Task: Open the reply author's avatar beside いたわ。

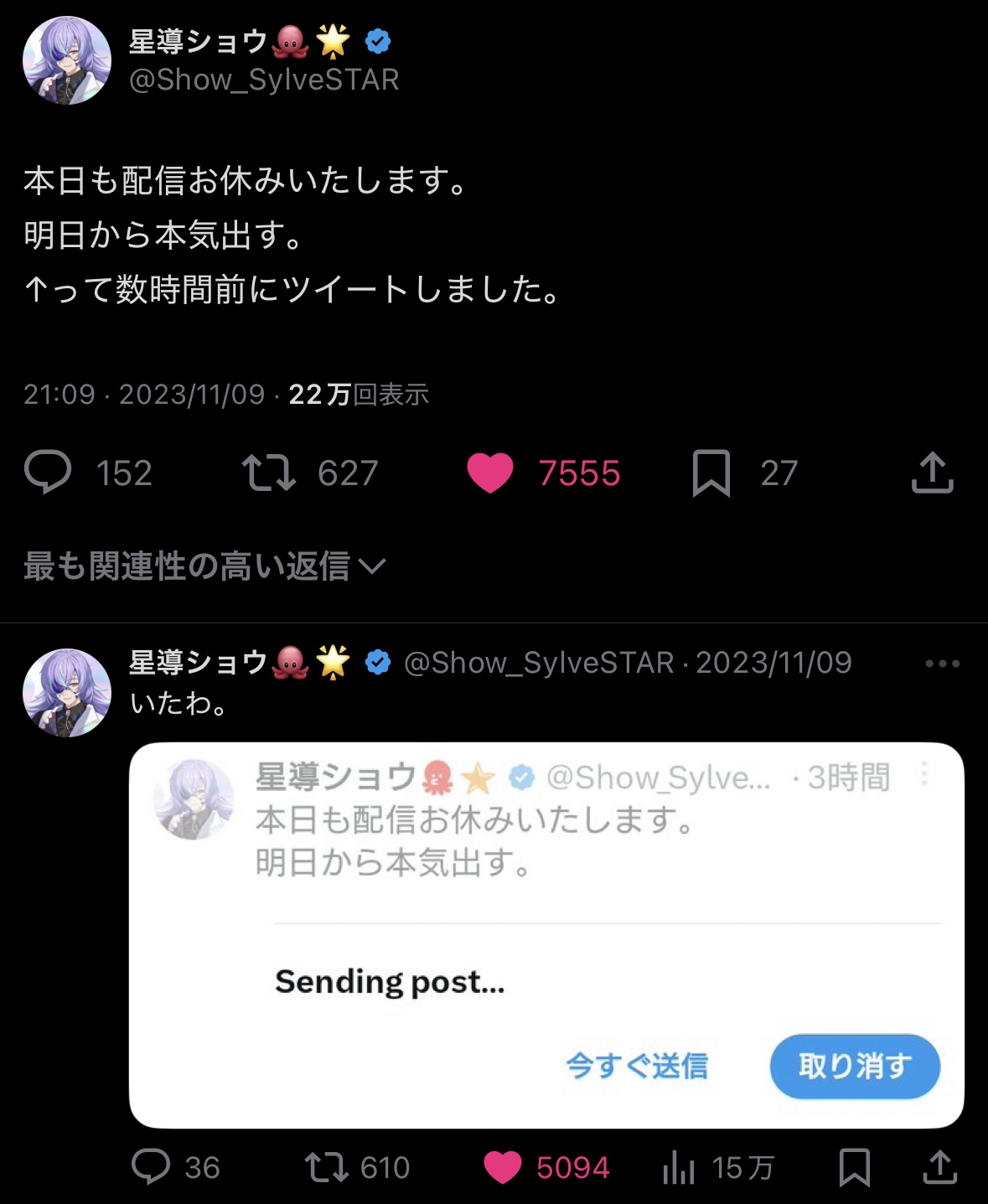Action: click(x=67, y=692)
